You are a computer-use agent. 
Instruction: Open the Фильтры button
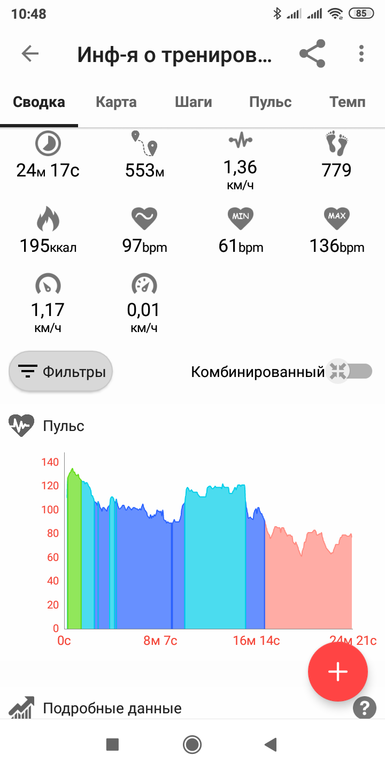(61, 372)
